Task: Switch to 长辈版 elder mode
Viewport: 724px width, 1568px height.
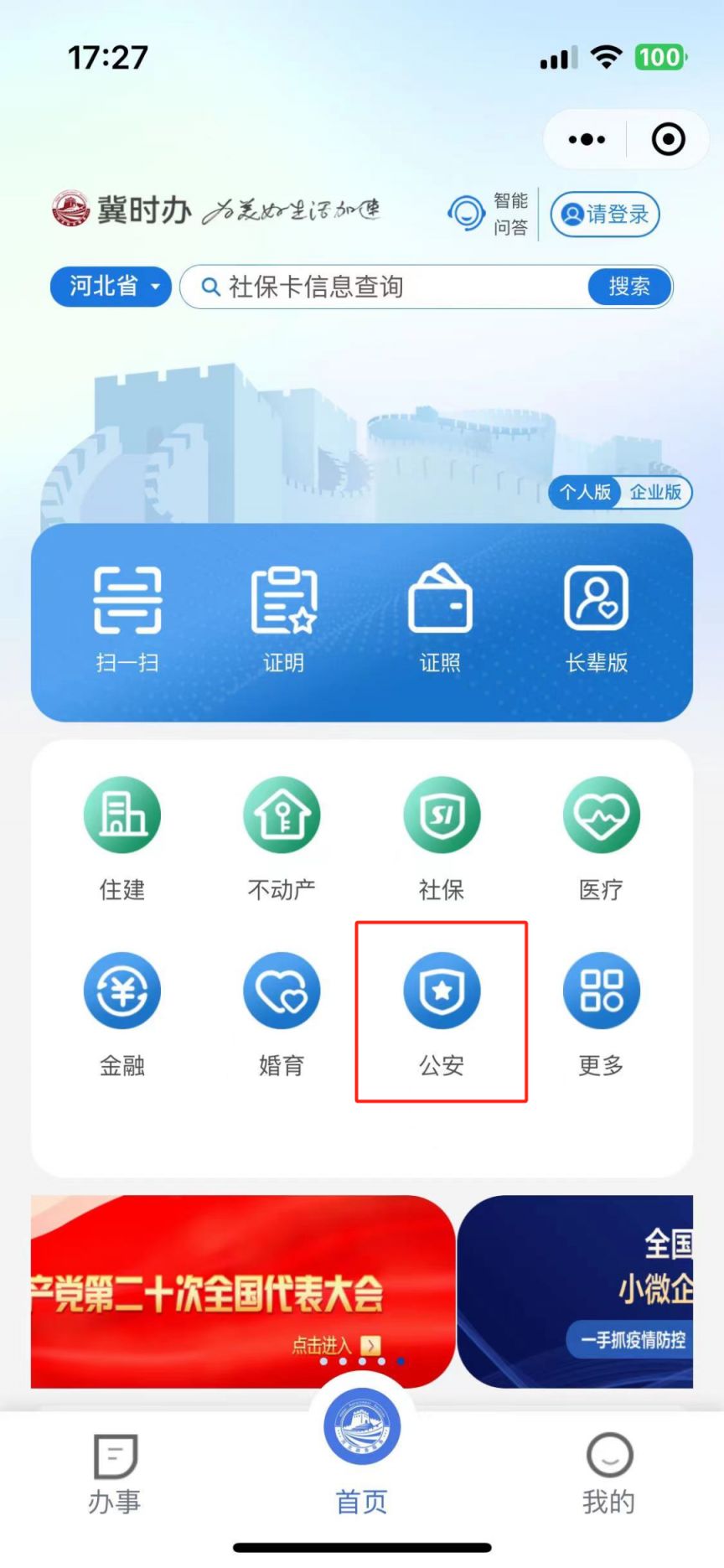Action: pyautogui.click(x=596, y=618)
